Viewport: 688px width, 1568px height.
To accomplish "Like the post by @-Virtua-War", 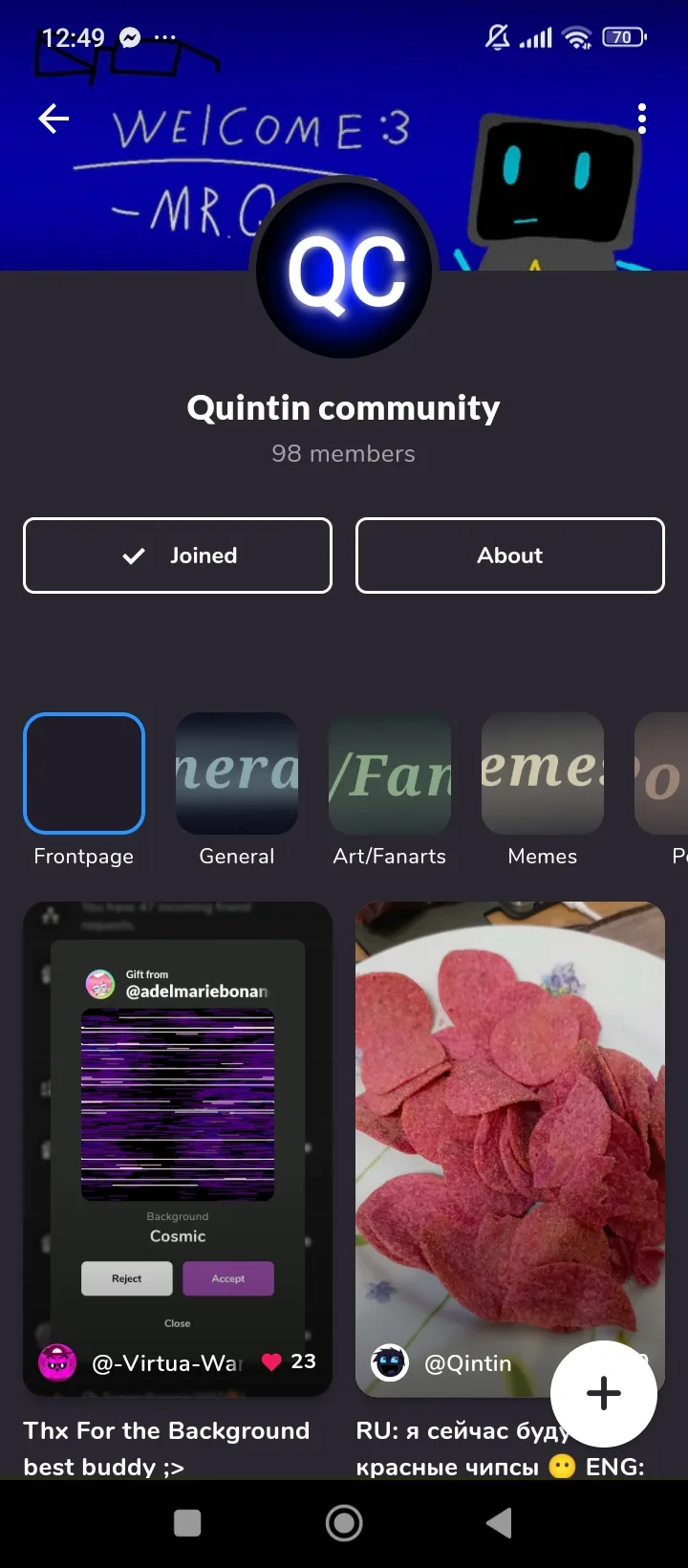I will [x=272, y=1362].
